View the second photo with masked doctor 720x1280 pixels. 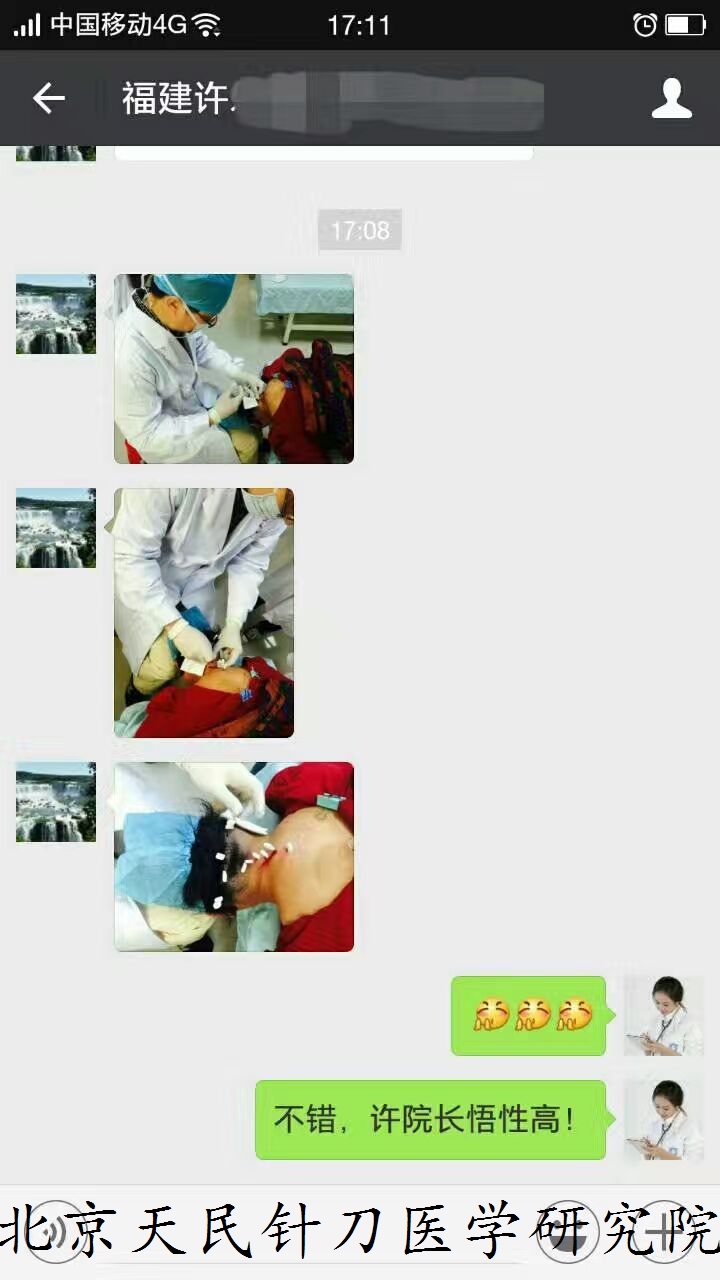[x=204, y=613]
